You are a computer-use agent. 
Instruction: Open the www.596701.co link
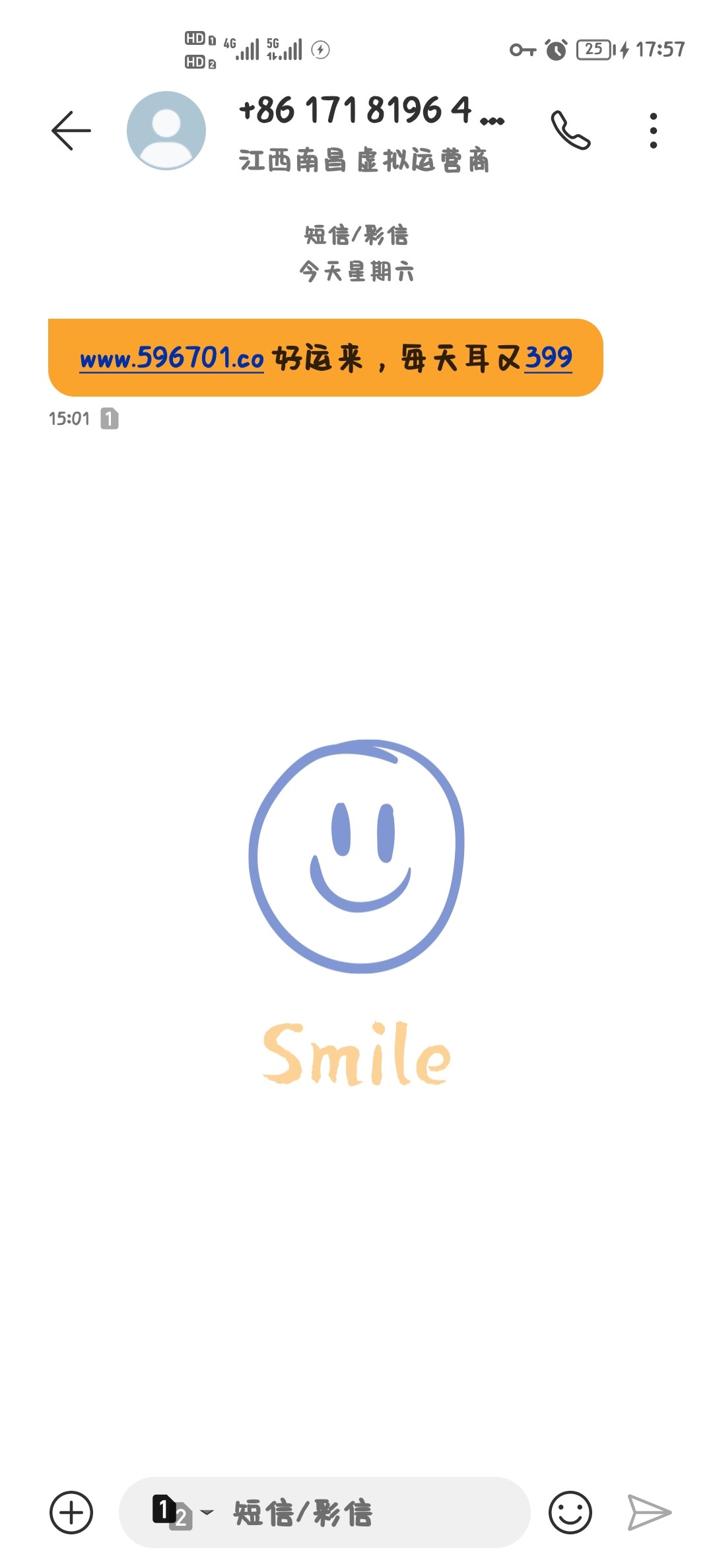tap(172, 359)
